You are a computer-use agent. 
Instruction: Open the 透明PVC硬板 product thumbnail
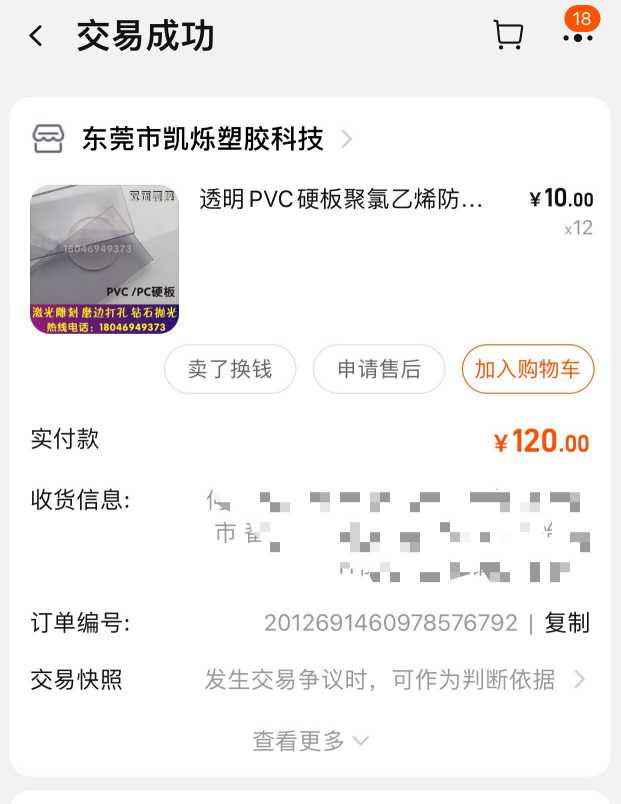tap(105, 259)
